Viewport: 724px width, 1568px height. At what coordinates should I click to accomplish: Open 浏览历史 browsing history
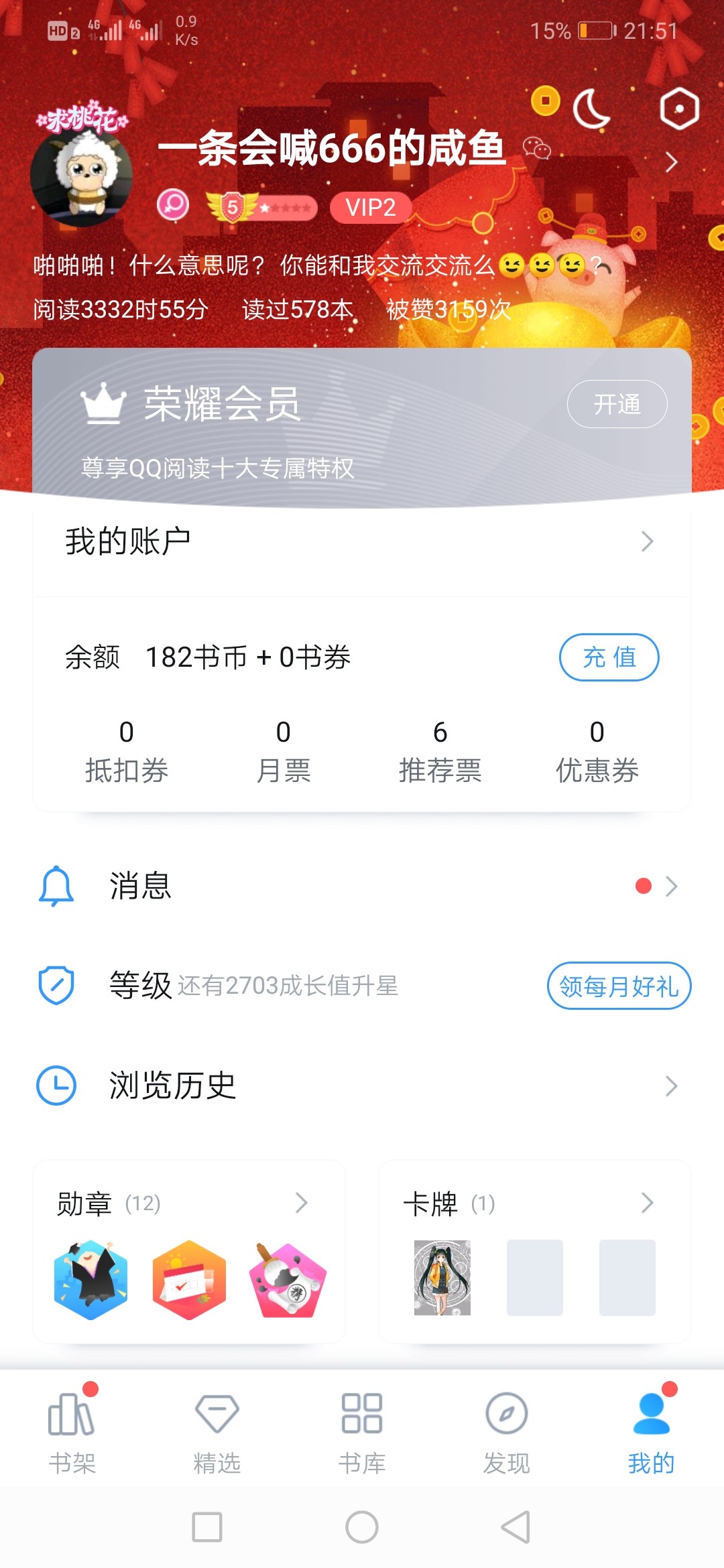[362, 1086]
